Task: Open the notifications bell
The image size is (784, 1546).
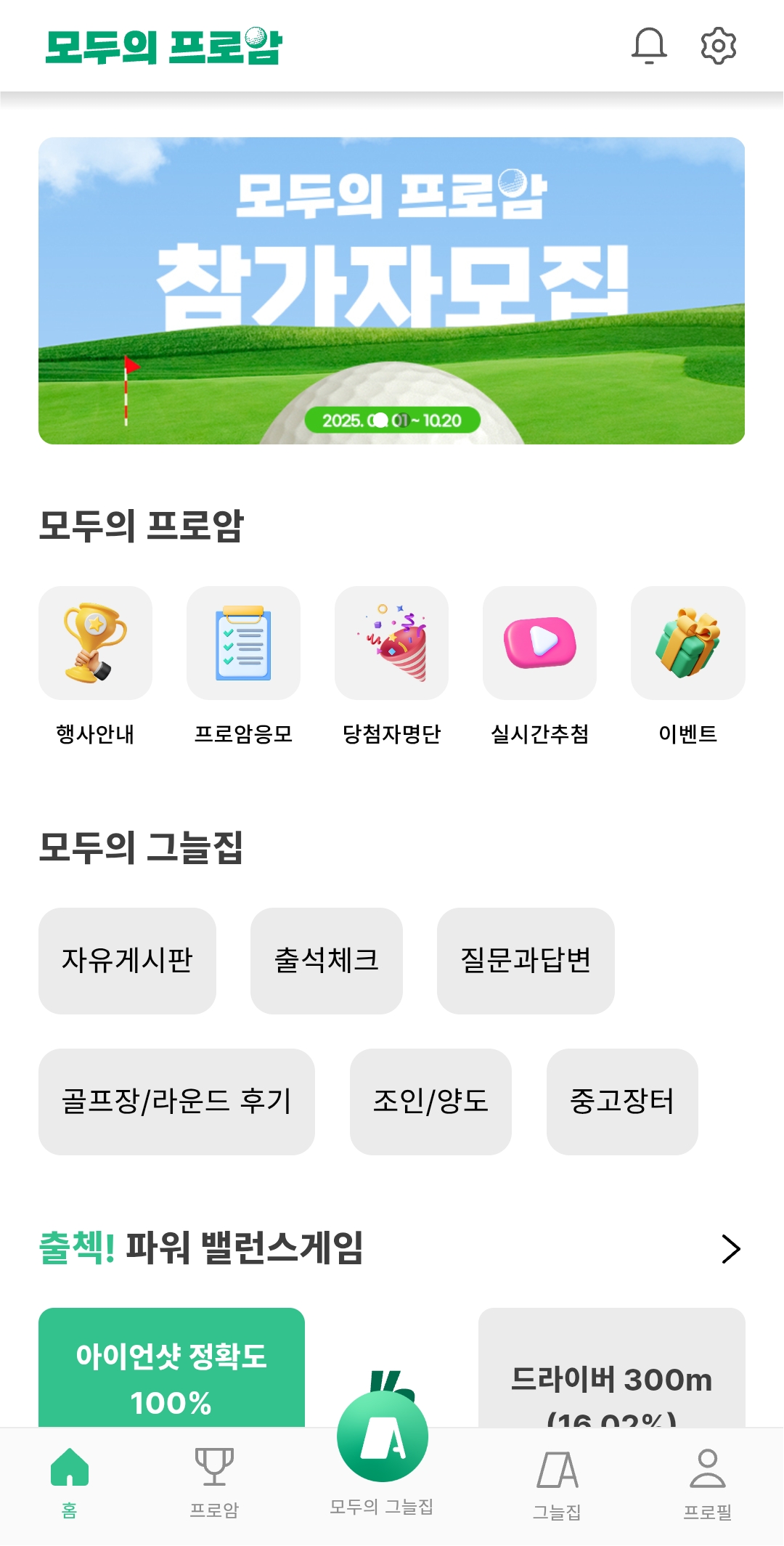Action: tap(649, 46)
